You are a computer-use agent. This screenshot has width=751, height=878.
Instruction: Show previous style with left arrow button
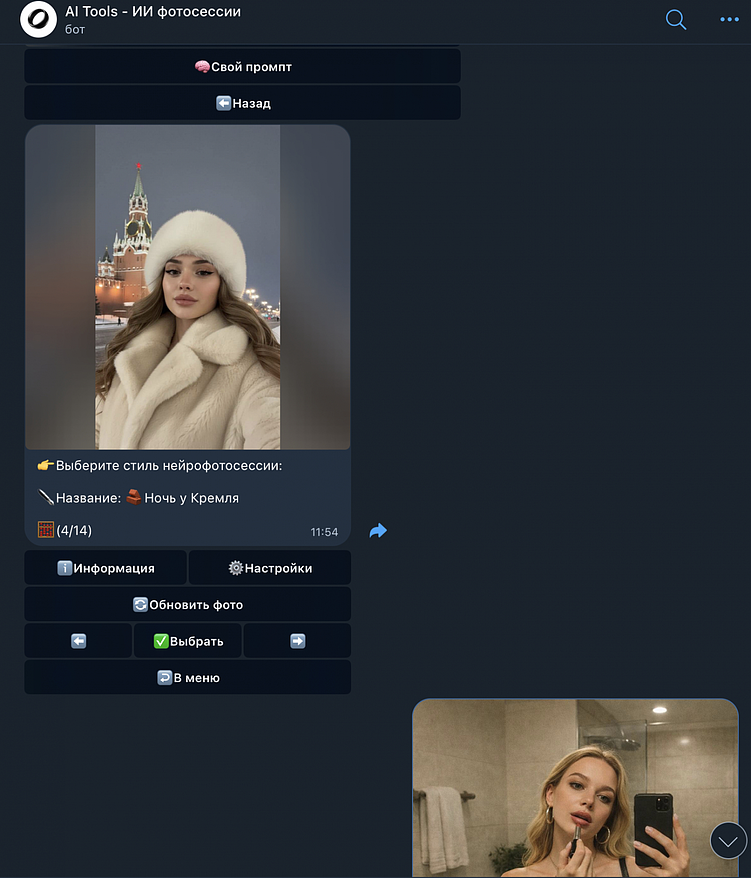78,641
